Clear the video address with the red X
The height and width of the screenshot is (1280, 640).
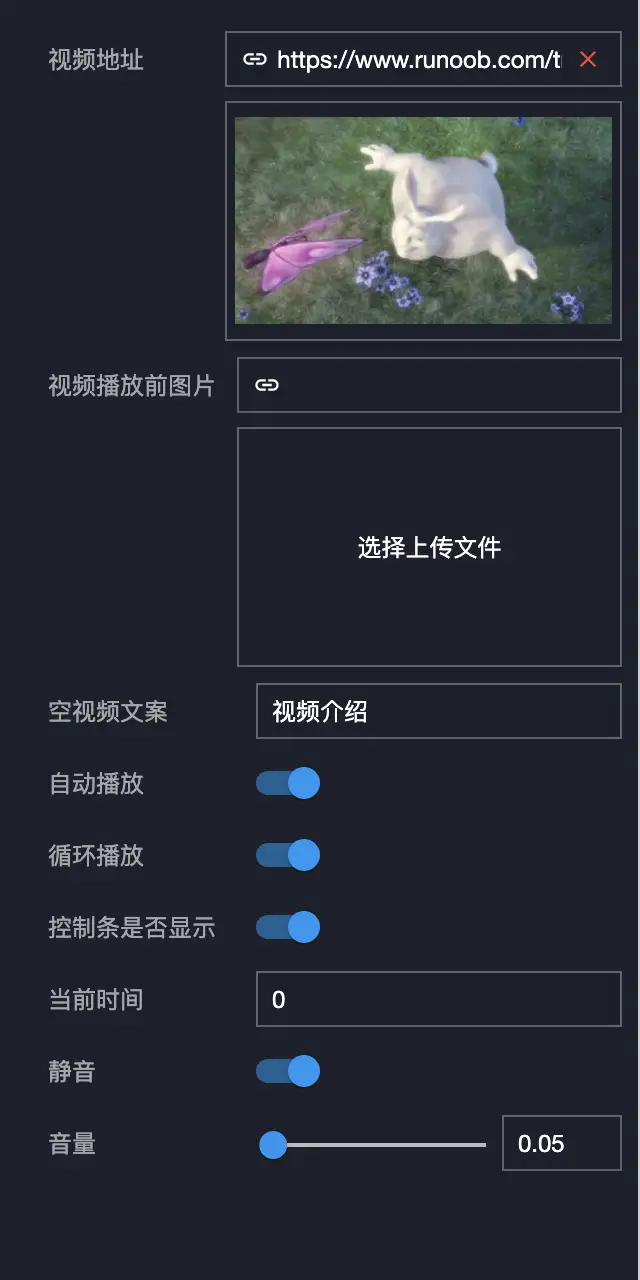click(588, 60)
